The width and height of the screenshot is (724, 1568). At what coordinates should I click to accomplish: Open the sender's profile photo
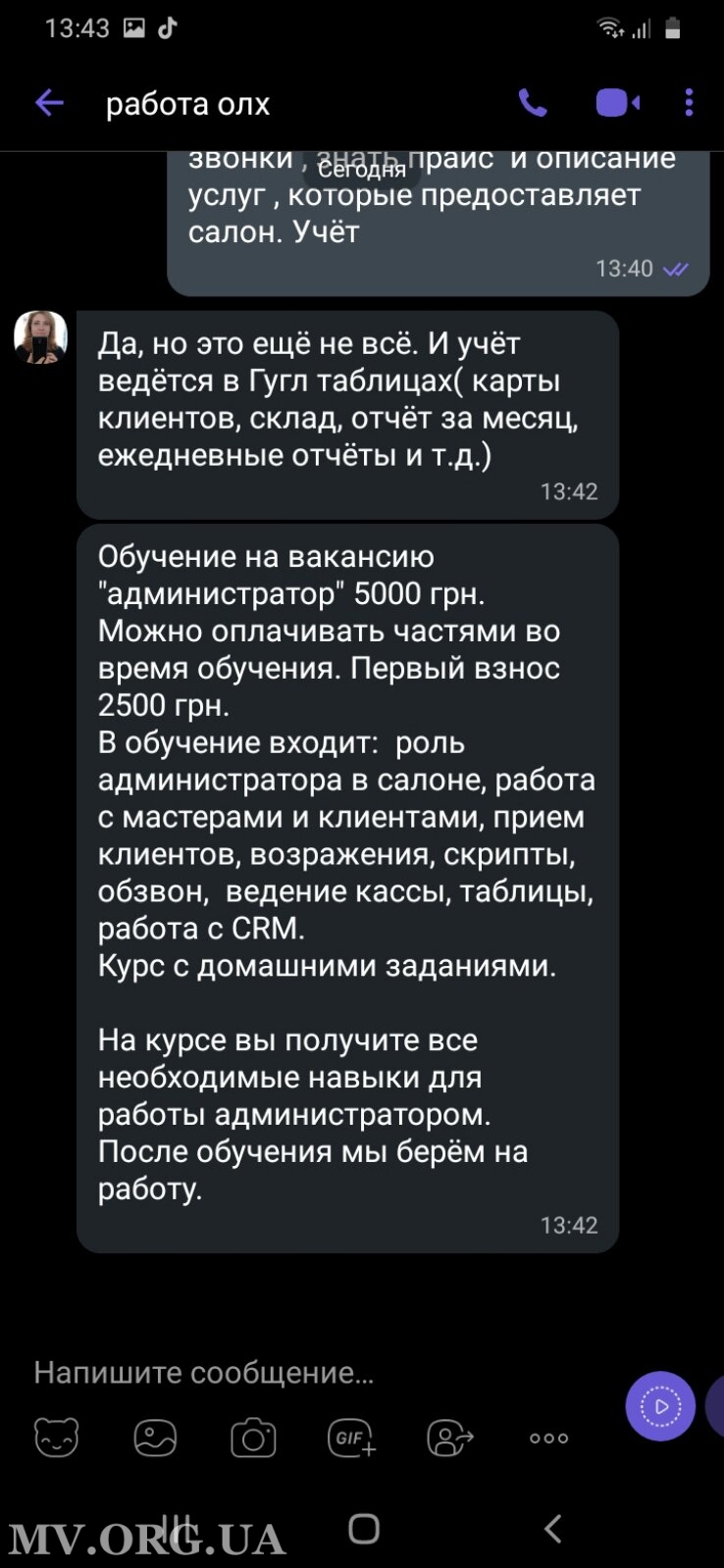pyautogui.click(x=40, y=337)
